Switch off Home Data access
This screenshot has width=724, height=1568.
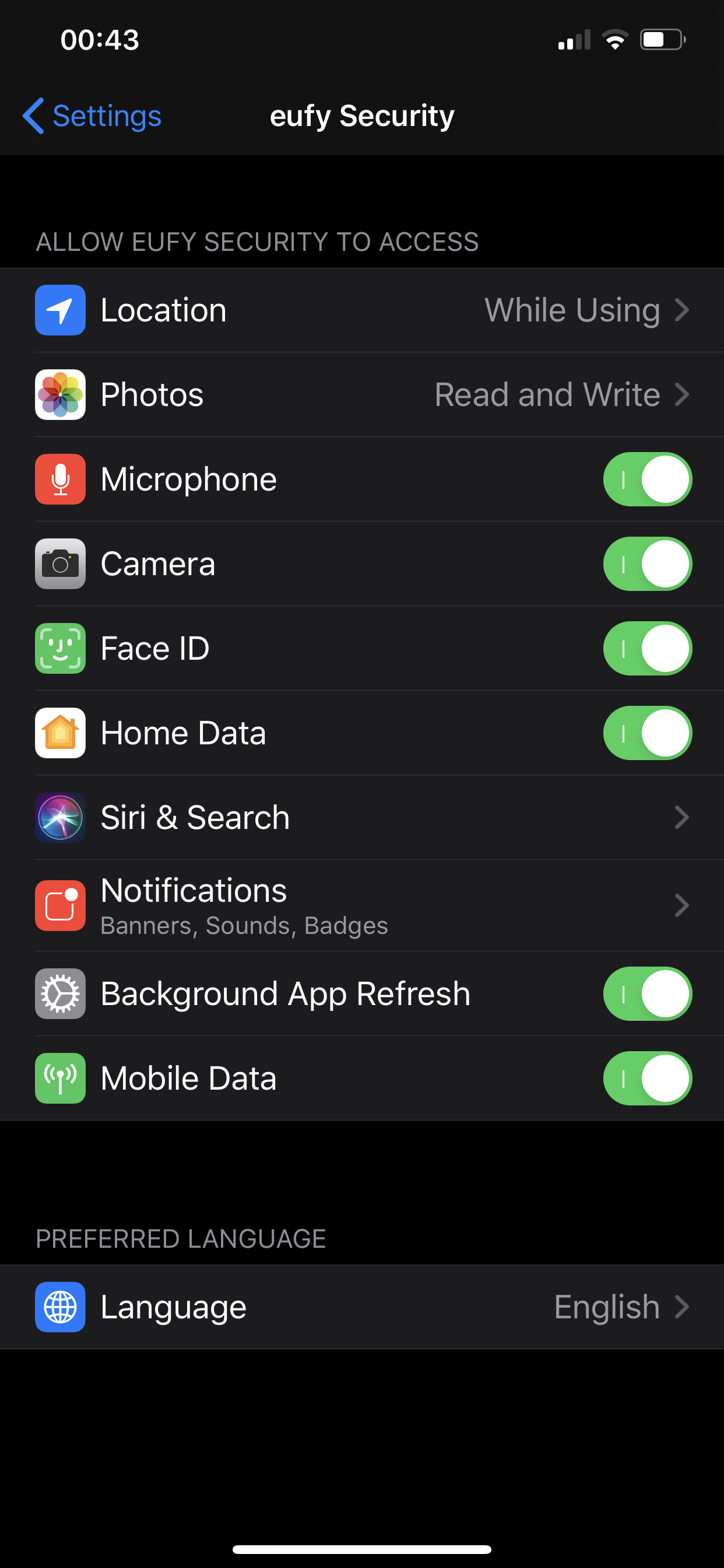click(x=646, y=733)
